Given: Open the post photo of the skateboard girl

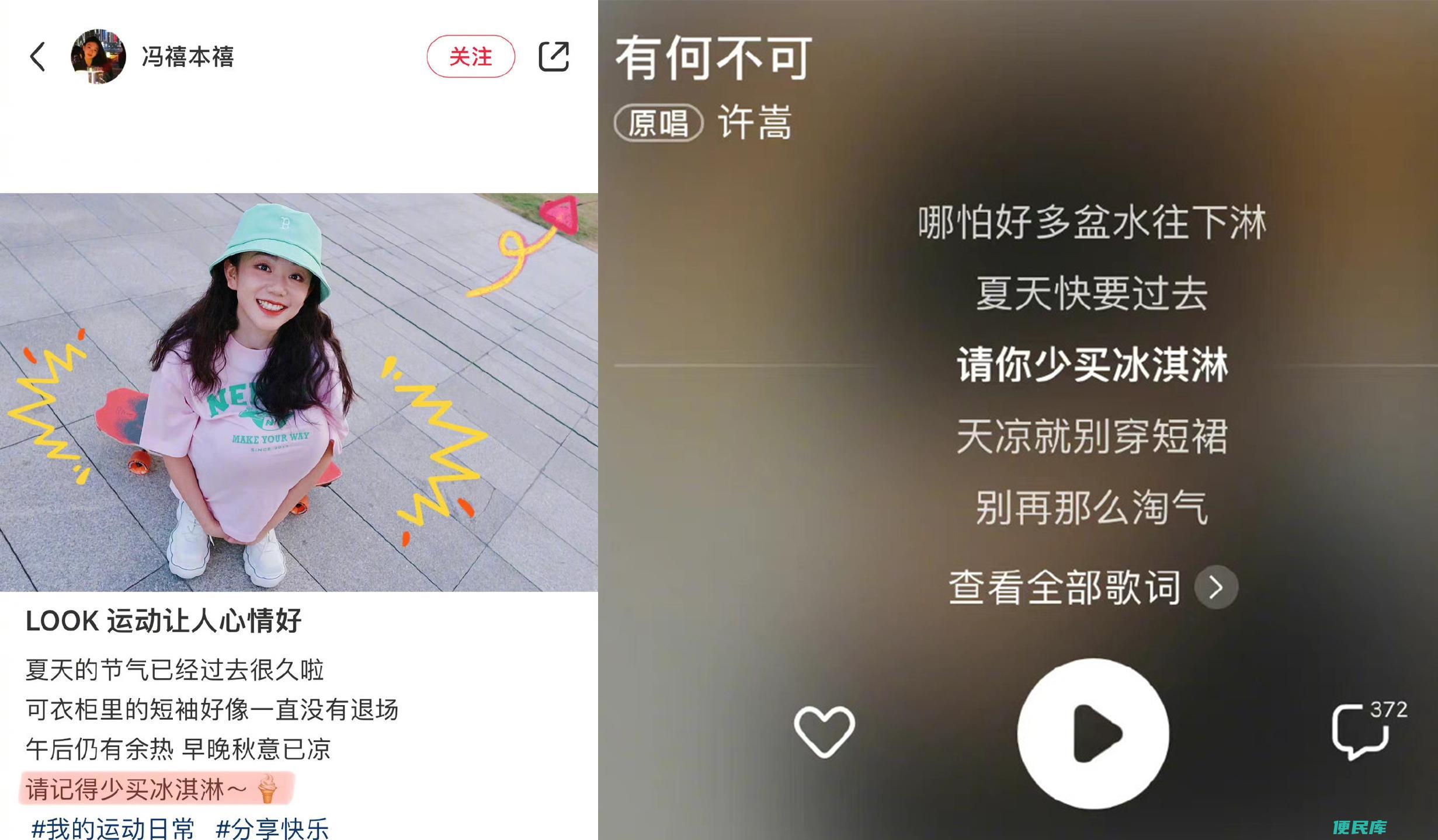Looking at the screenshot, I should click(298, 392).
